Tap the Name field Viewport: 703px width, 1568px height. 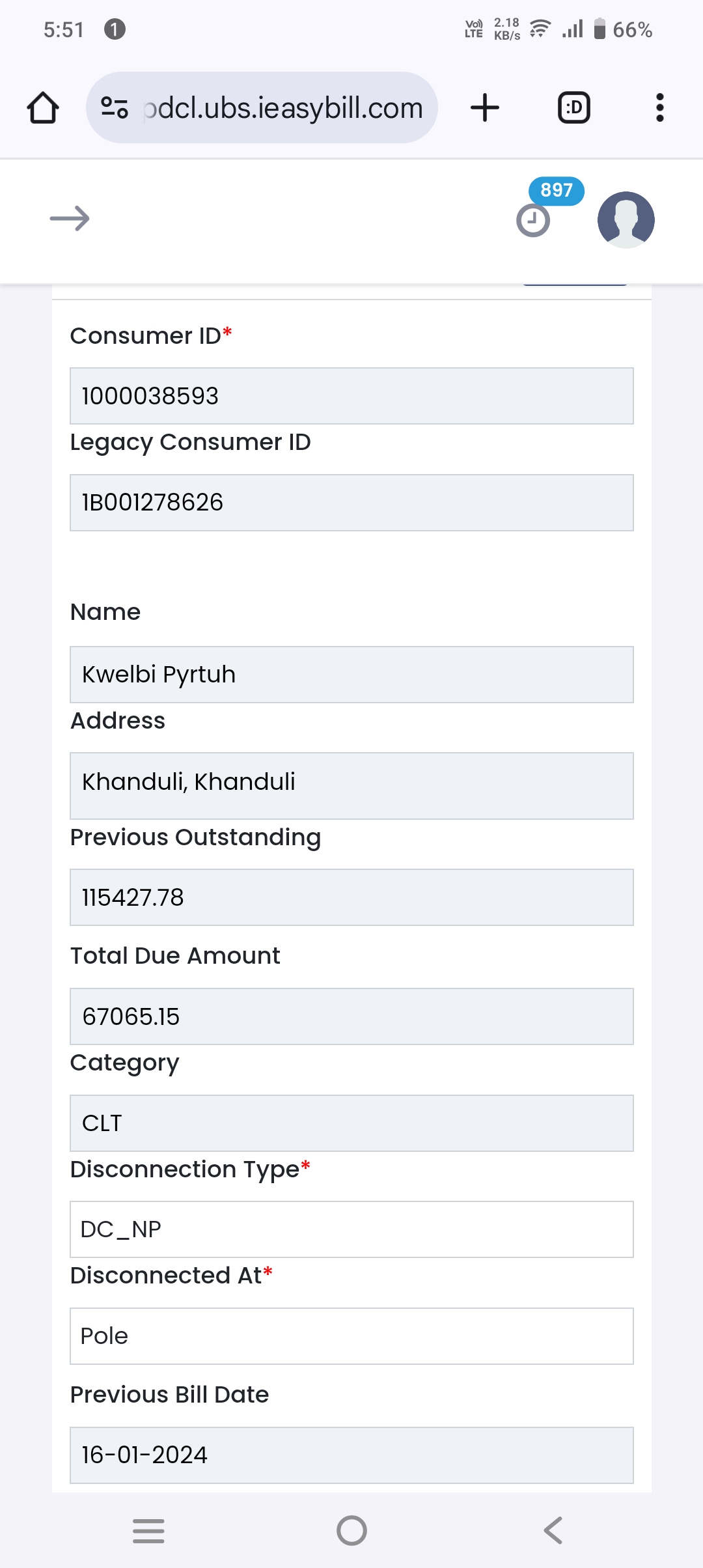tap(351, 675)
